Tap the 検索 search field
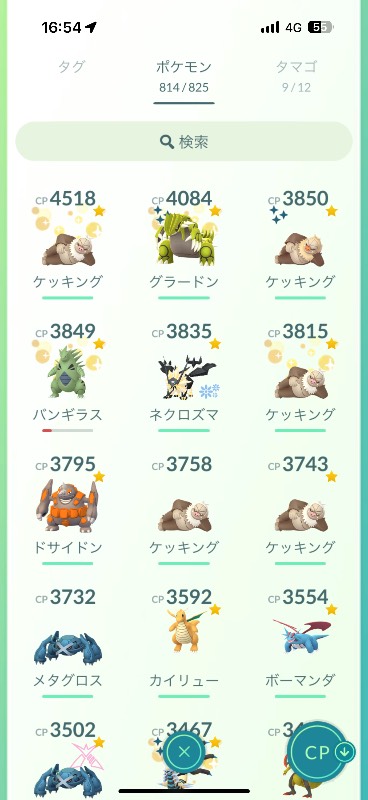368x800 pixels. [184, 141]
